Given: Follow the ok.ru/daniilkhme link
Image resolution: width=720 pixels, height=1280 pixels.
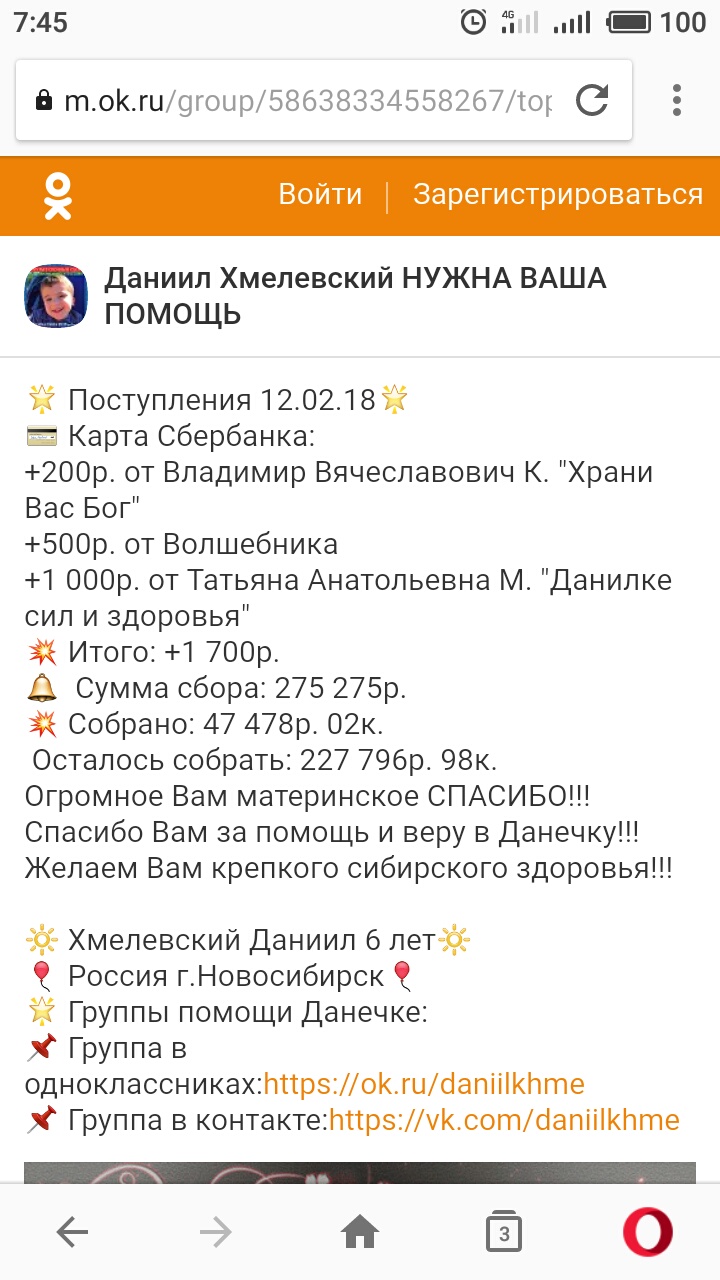Looking at the screenshot, I should point(424,1084).
